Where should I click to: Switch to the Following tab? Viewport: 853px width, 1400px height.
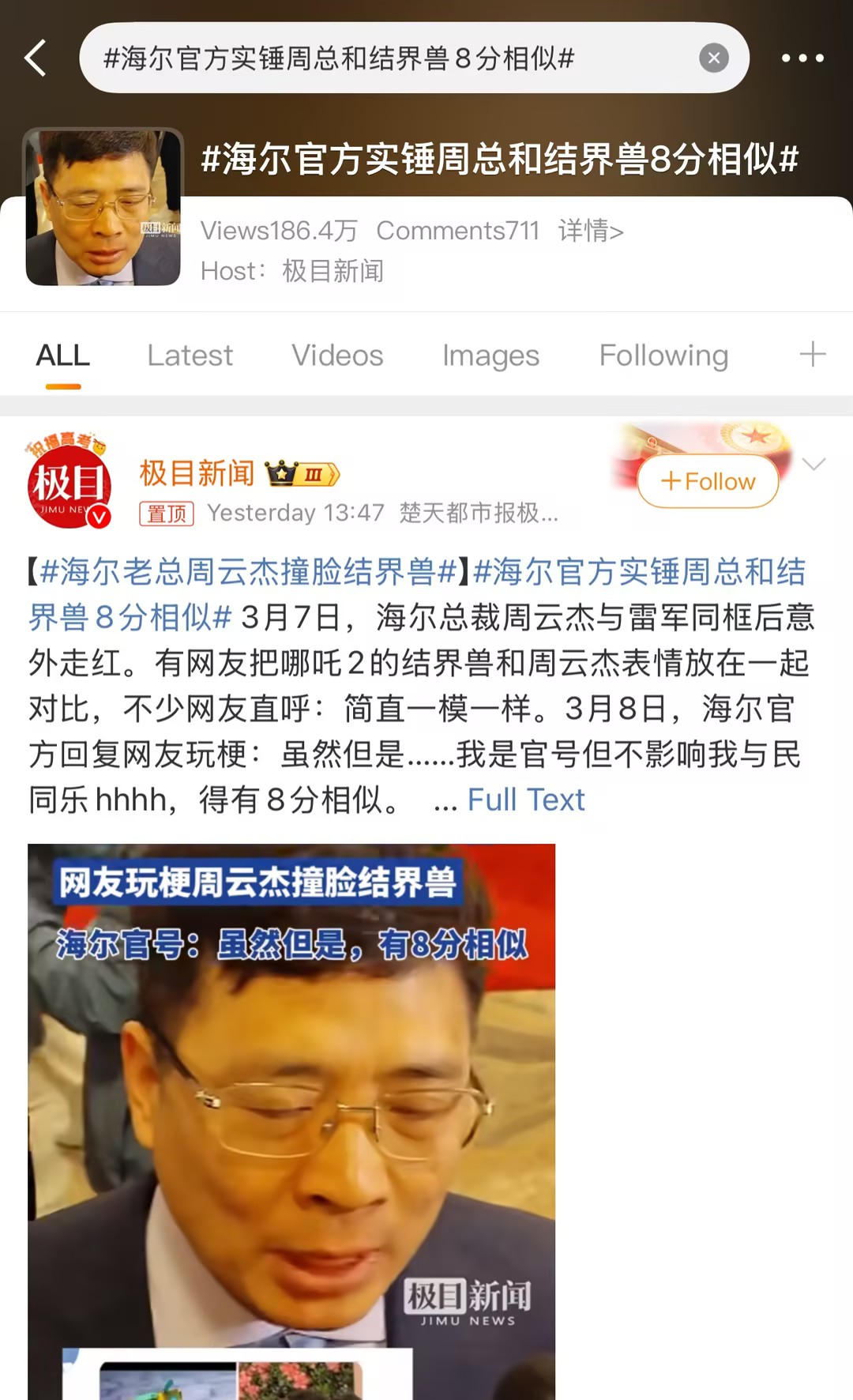[x=663, y=356]
